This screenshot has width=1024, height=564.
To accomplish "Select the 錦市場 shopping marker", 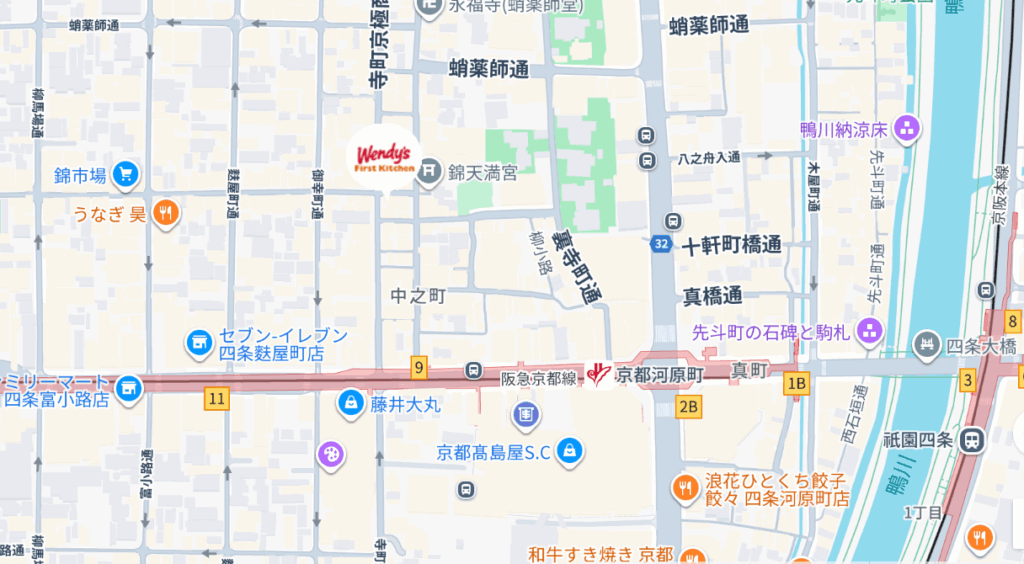I will (x=125, y=175).
